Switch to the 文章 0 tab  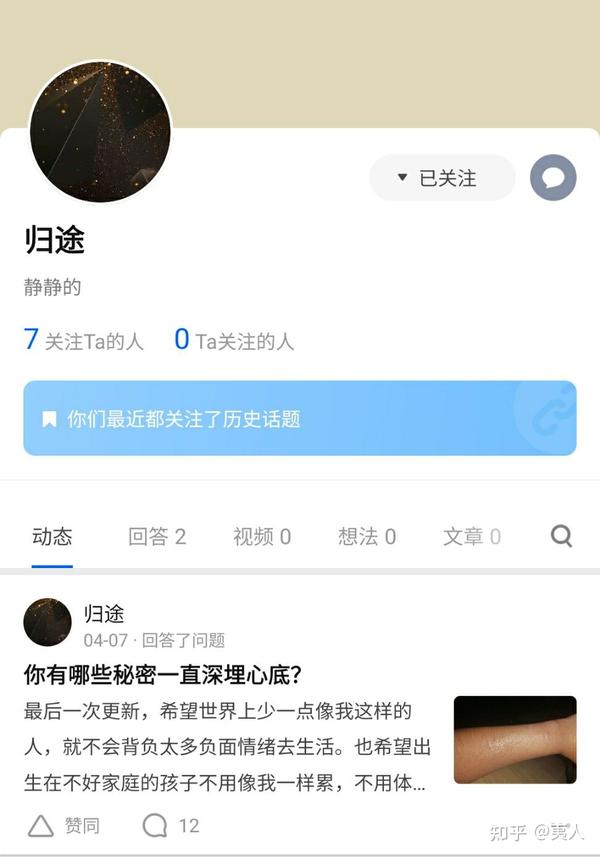click(472, 537)
